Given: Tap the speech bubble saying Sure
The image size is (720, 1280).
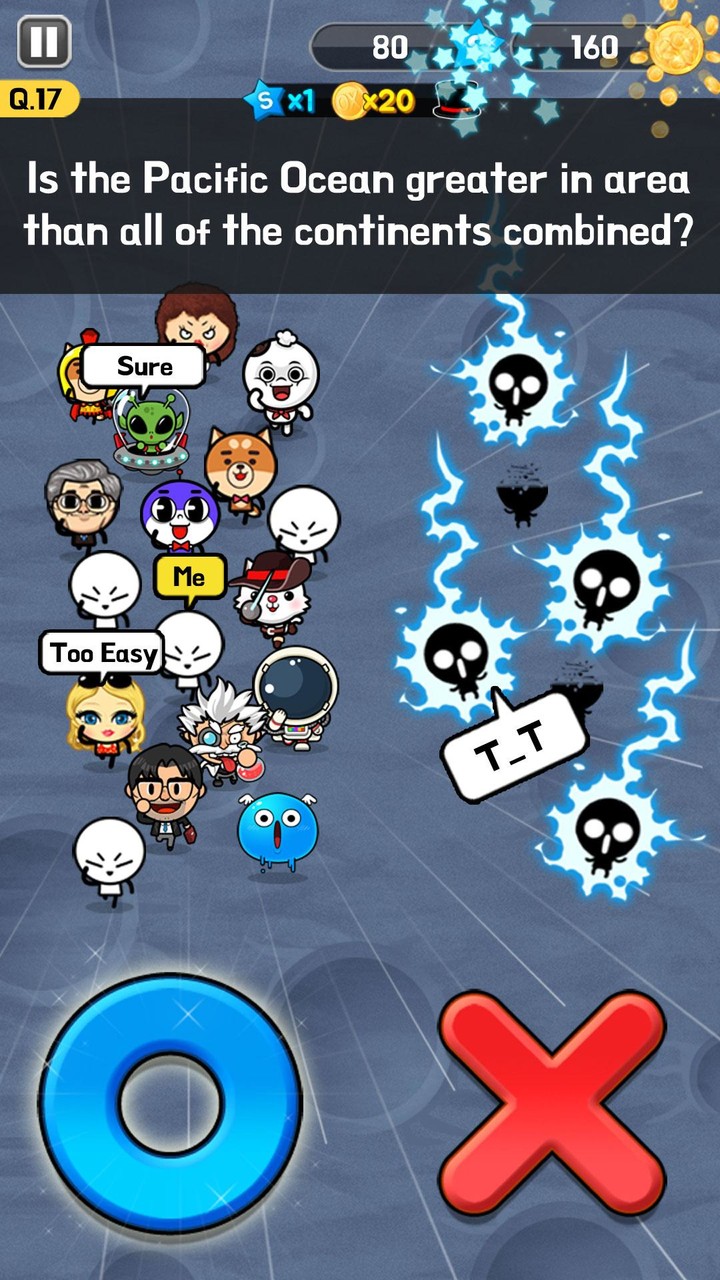Looking at the screenshot, I should pos(142,365).
